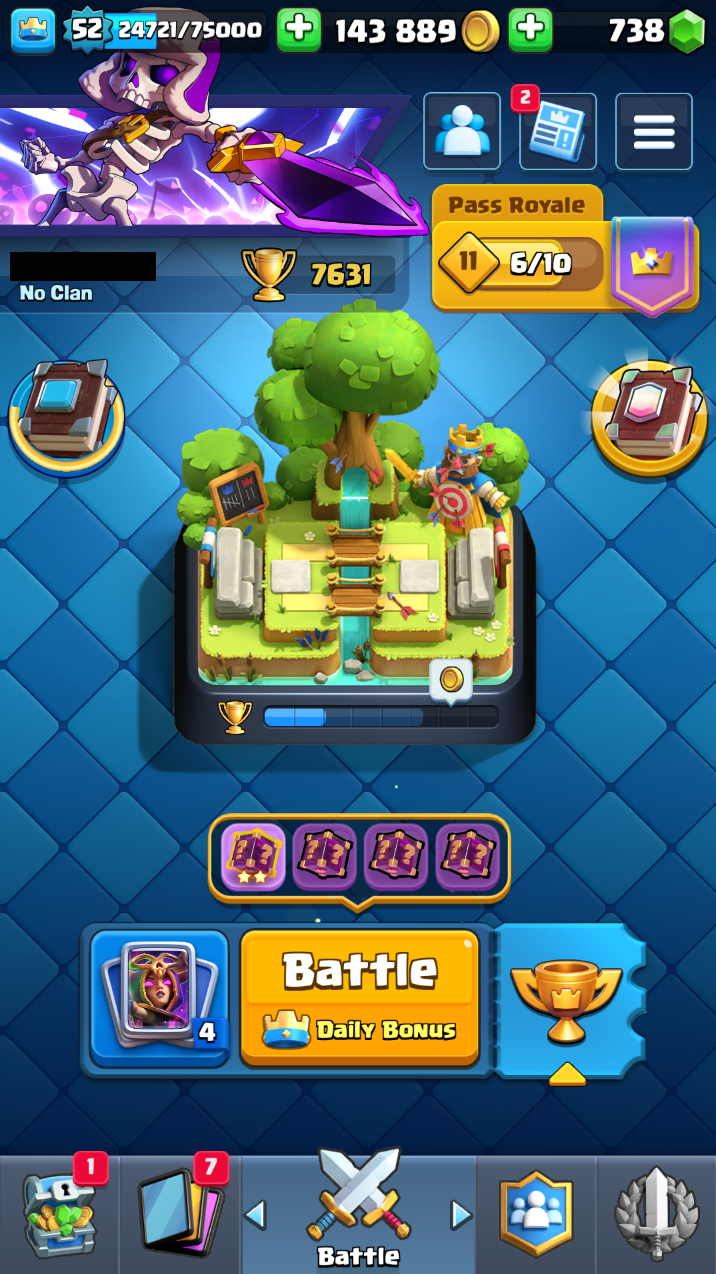716x1274 pixels.
Task: Start a match with Battle button
Action: tap(359, 998)
